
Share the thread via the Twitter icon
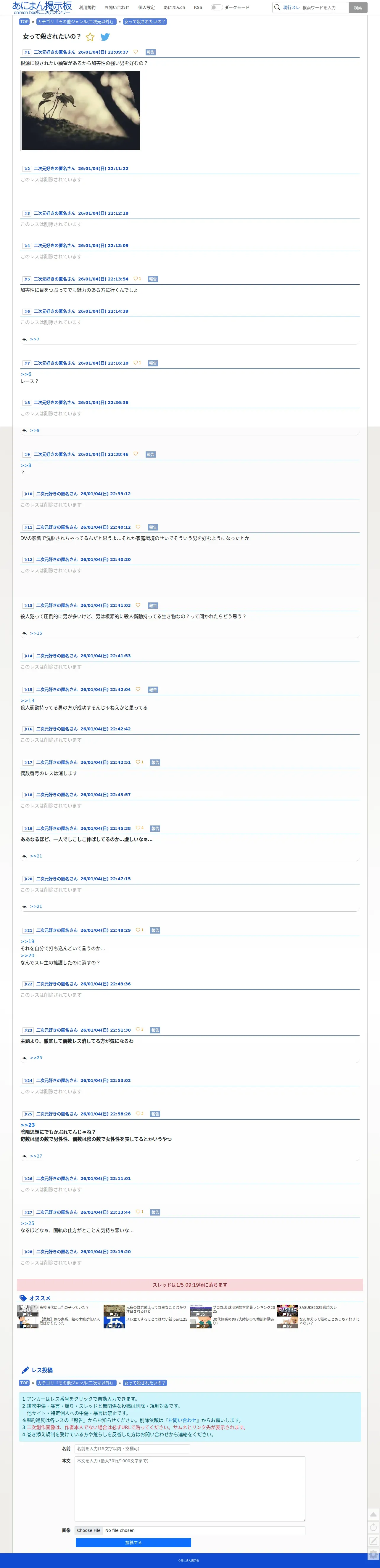(105, 37)
